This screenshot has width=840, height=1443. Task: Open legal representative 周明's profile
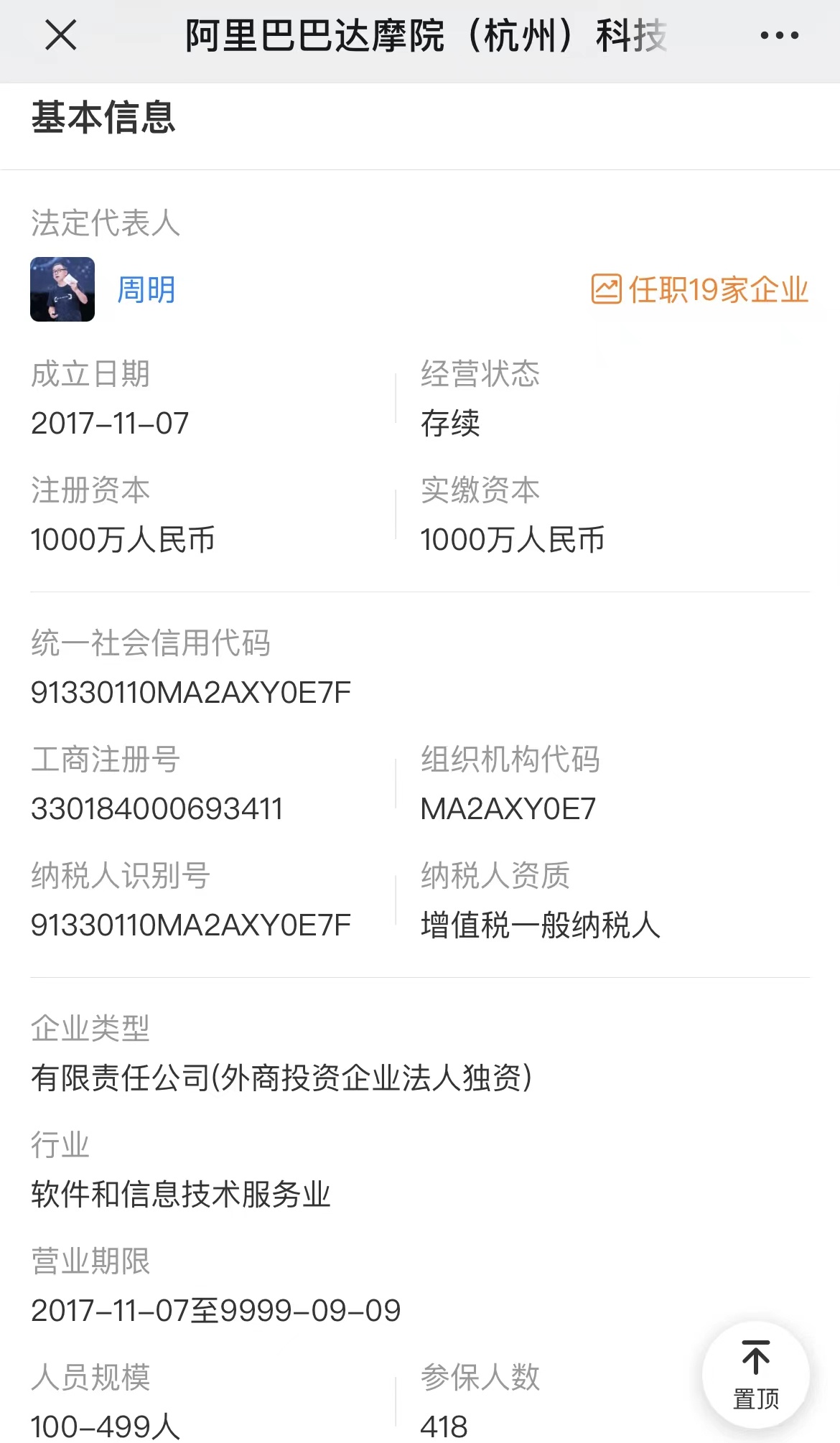coord(146,290)
